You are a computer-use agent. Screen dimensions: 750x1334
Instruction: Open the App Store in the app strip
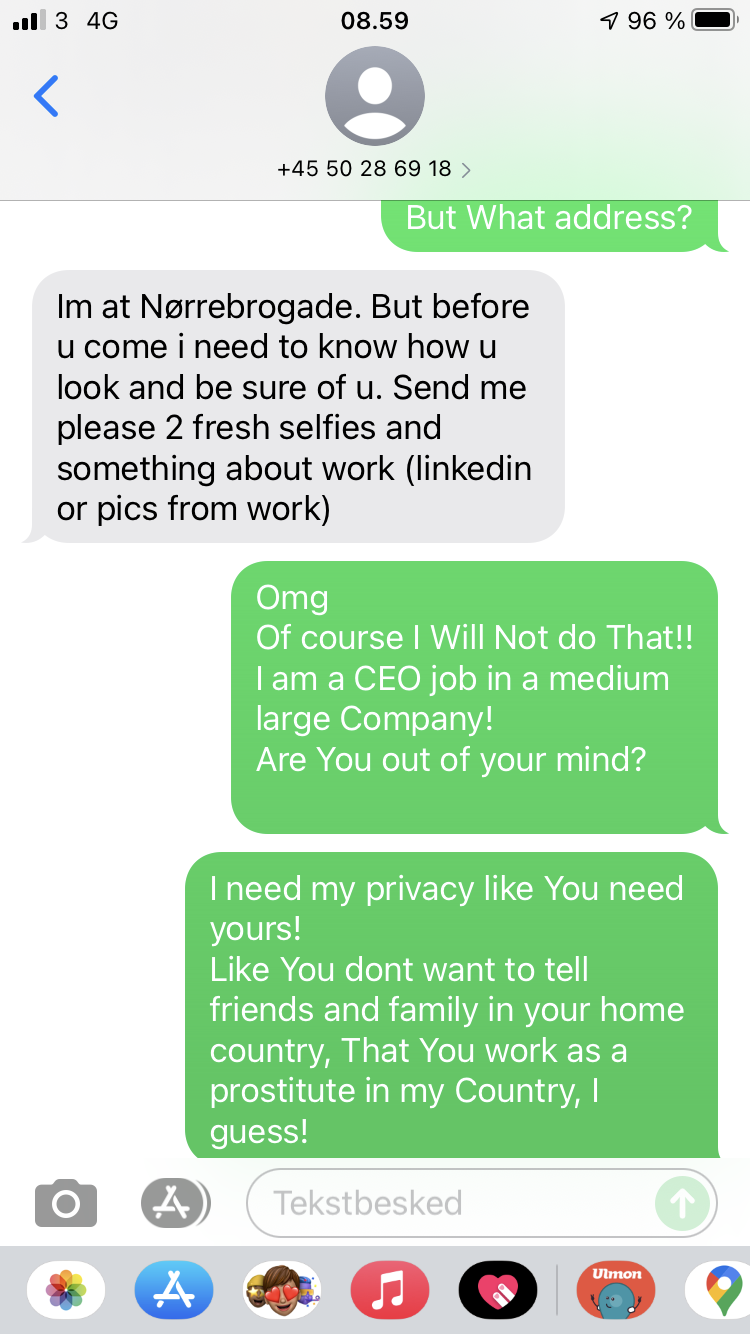pyautogui.click(x=174, y=1289)
